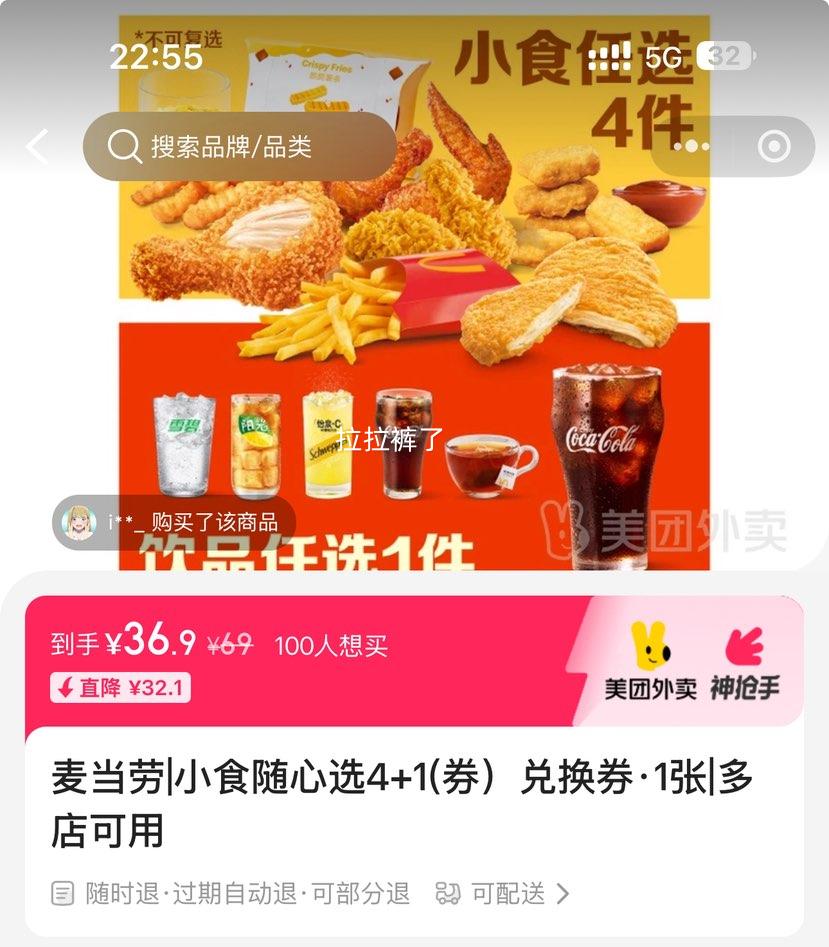Tap the magnifier icon in the search bar
829x947 pixels.
pyautogui.click(x=124, y=146)
